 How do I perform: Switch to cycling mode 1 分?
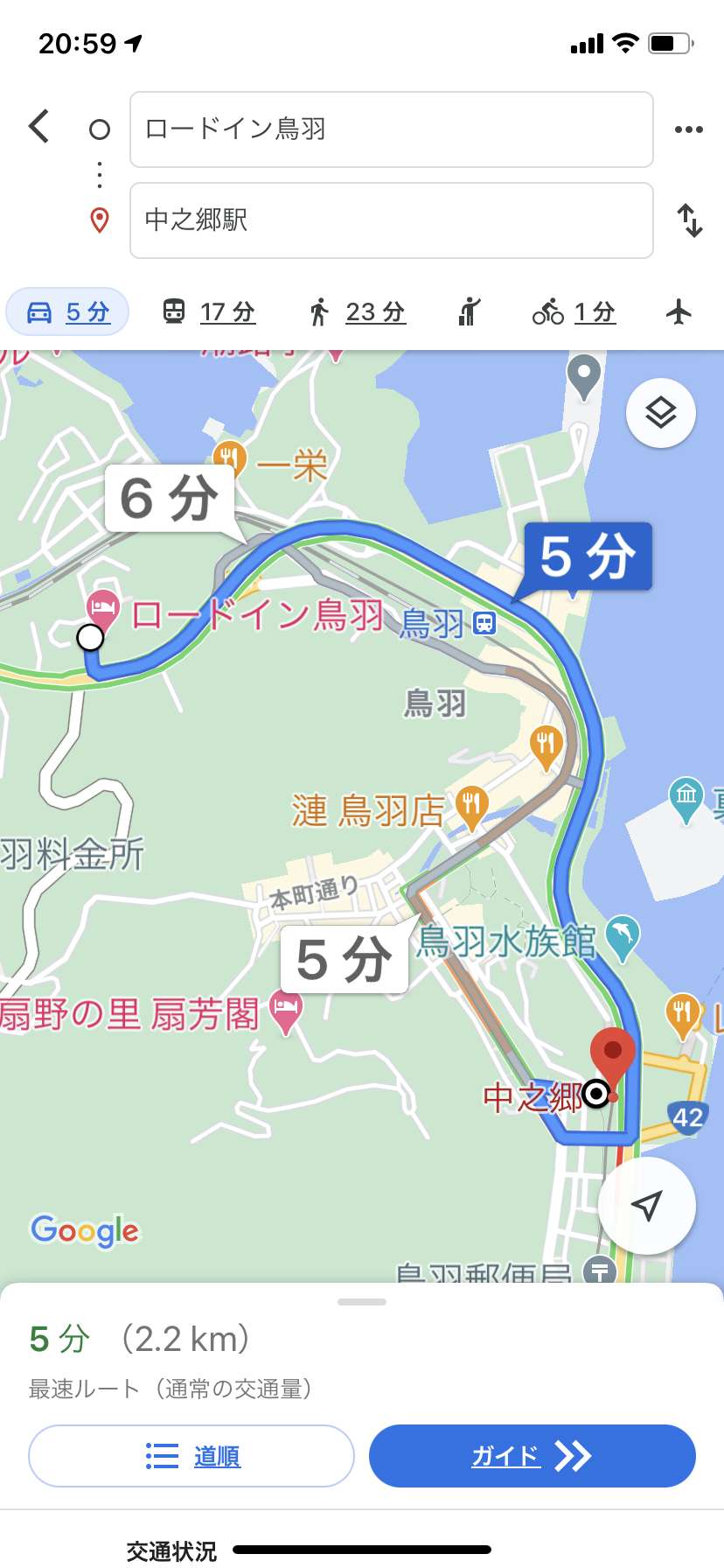574,311
